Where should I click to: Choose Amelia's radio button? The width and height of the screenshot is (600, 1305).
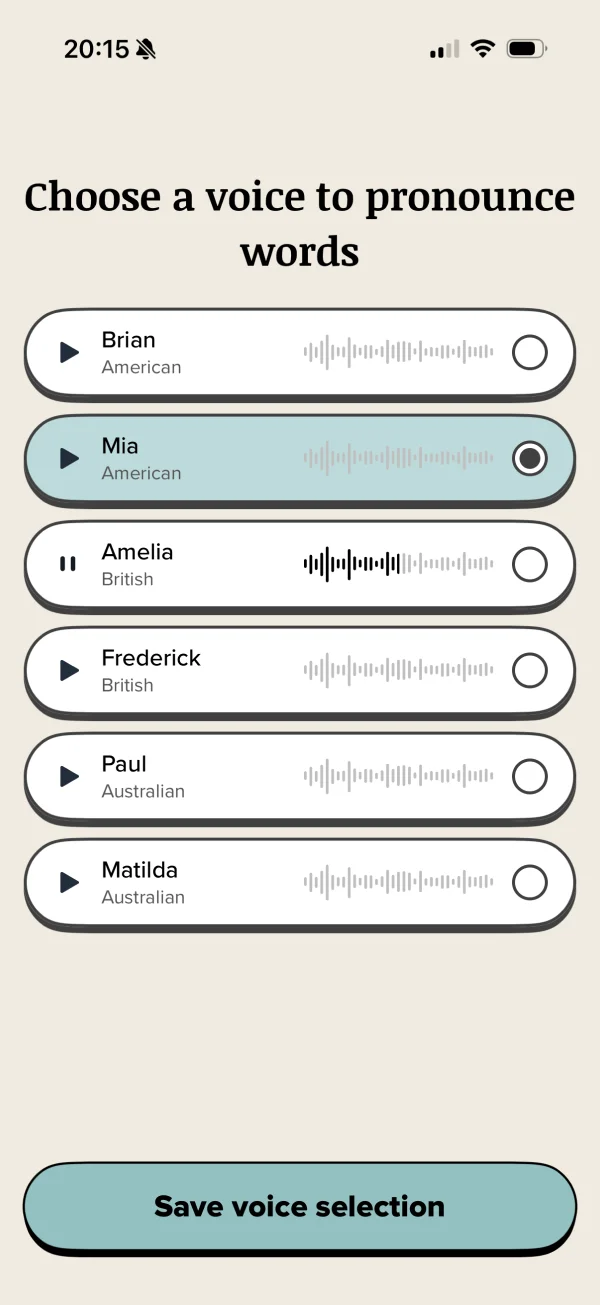click(x=530, y=564)
